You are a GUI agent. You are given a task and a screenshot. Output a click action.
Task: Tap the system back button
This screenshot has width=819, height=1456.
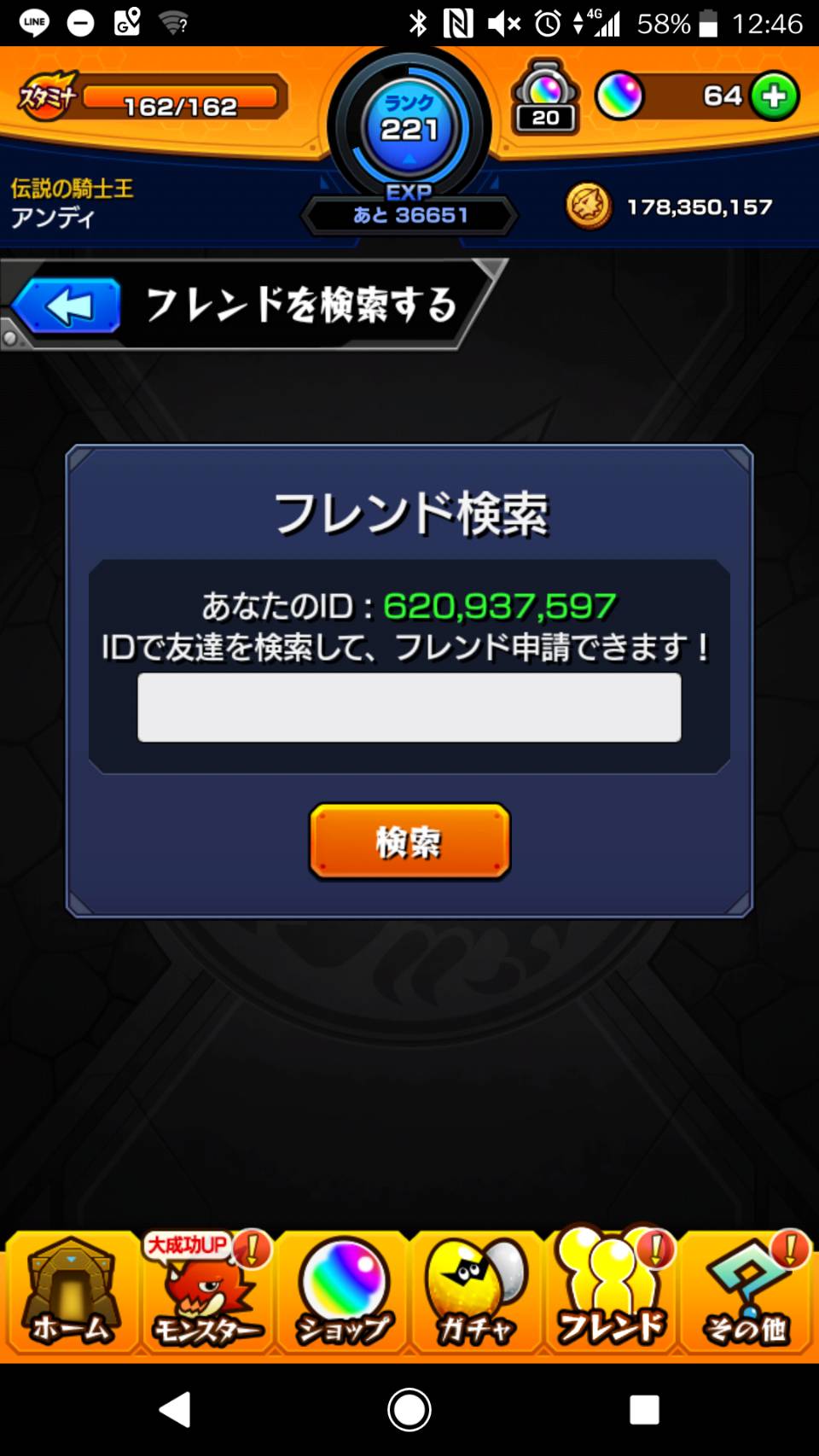click(176, 1409)
